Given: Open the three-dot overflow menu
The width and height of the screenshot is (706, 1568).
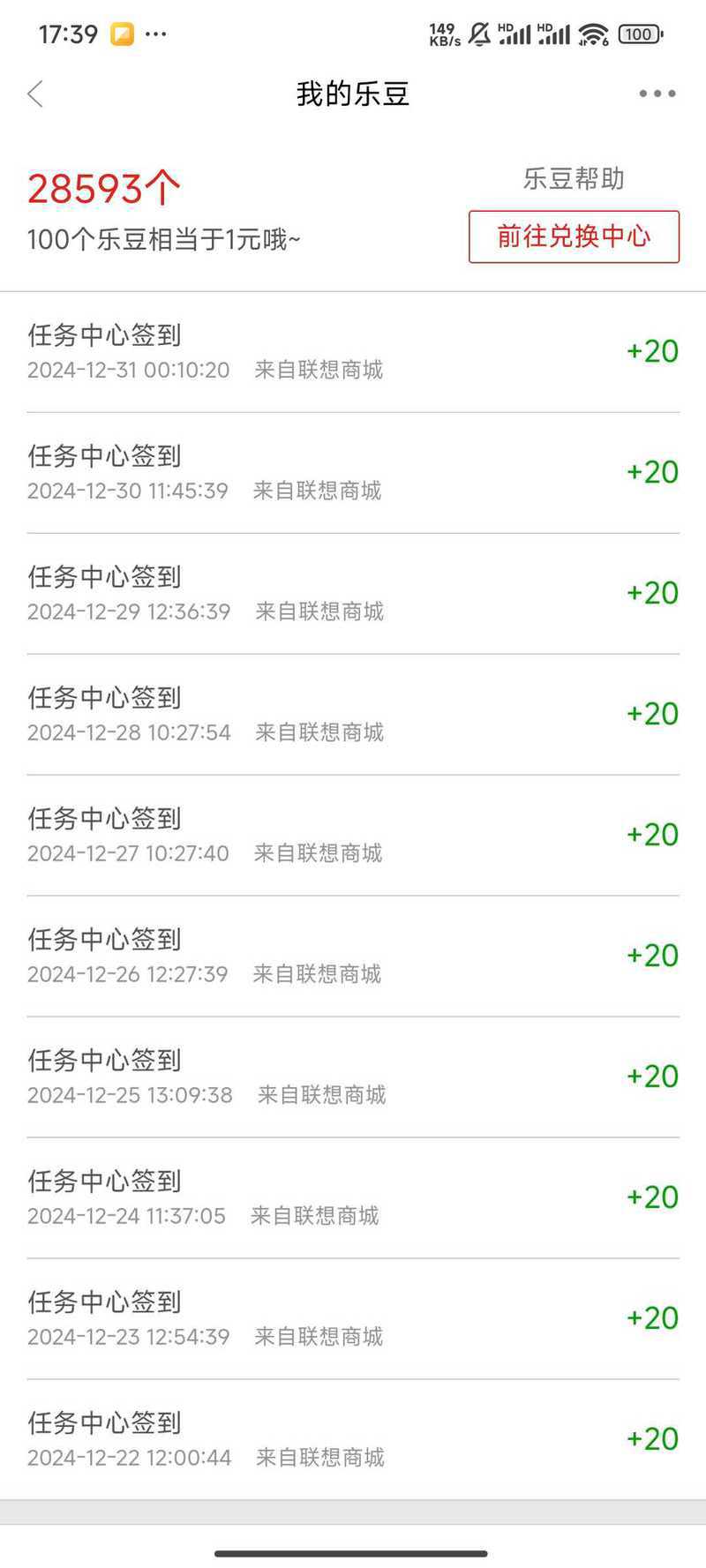Looking at the screenshot, I should tap(657, 94).
